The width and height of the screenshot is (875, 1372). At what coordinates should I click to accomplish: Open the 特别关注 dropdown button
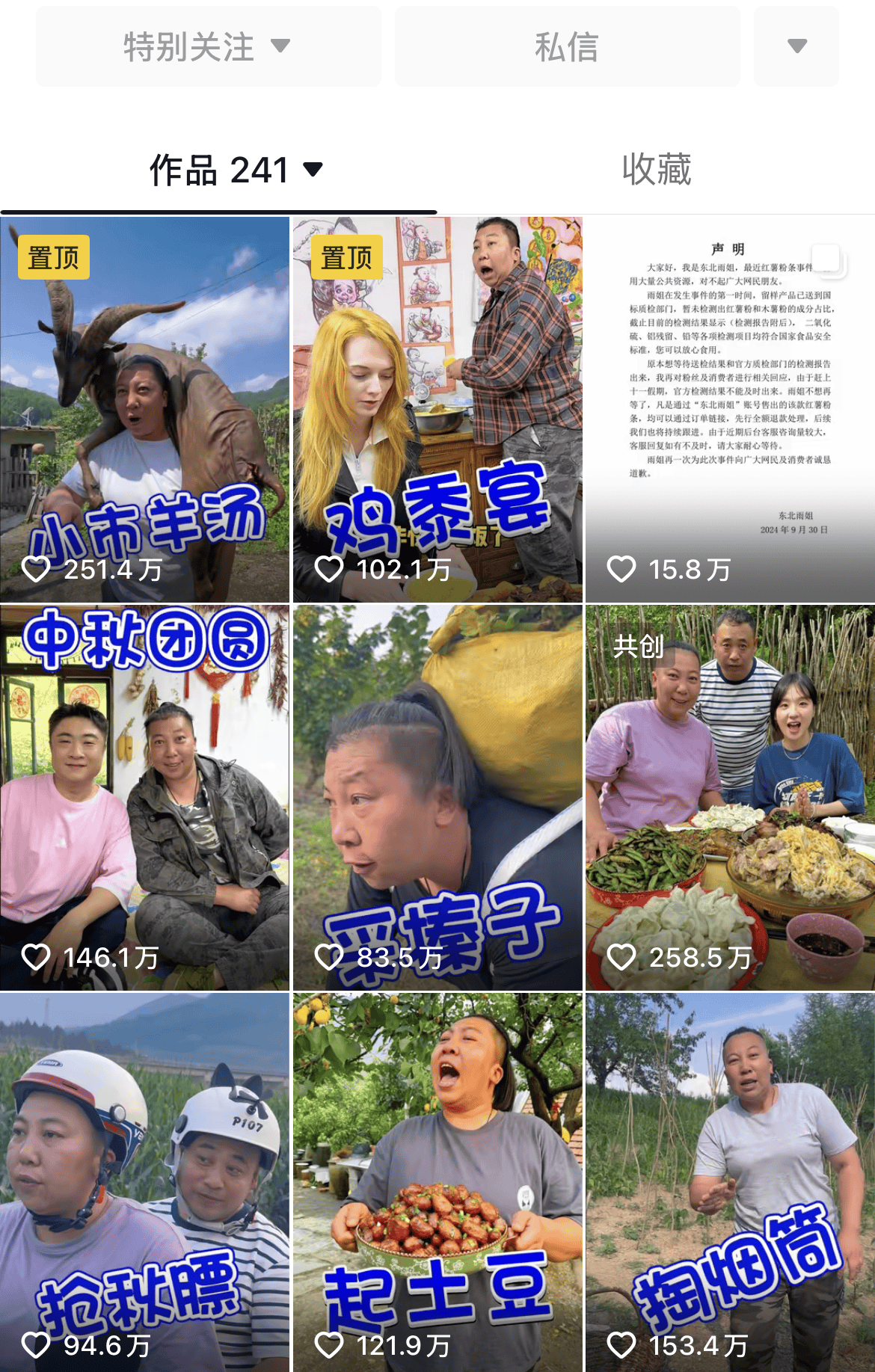coord(208,46)
